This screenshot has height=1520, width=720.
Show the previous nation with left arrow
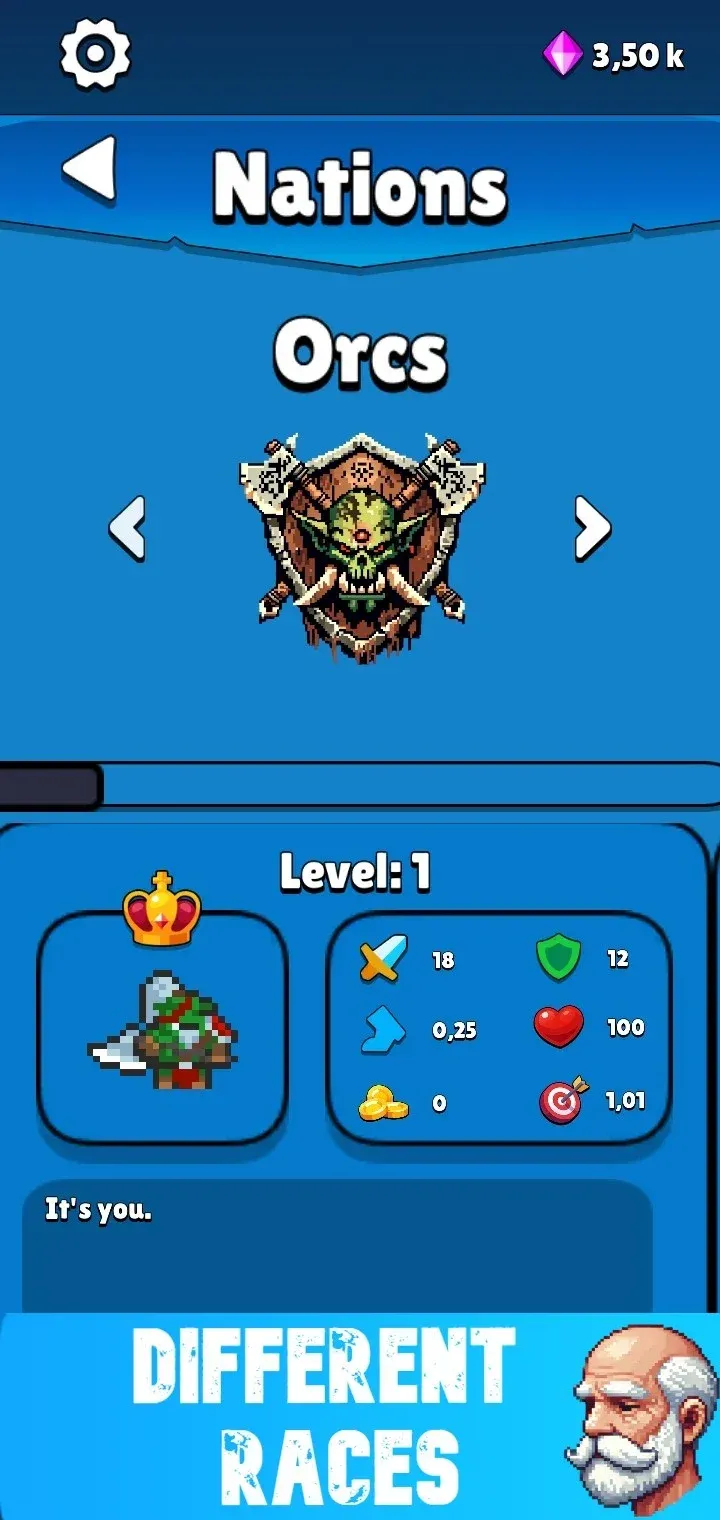click(x=128, y=527)
